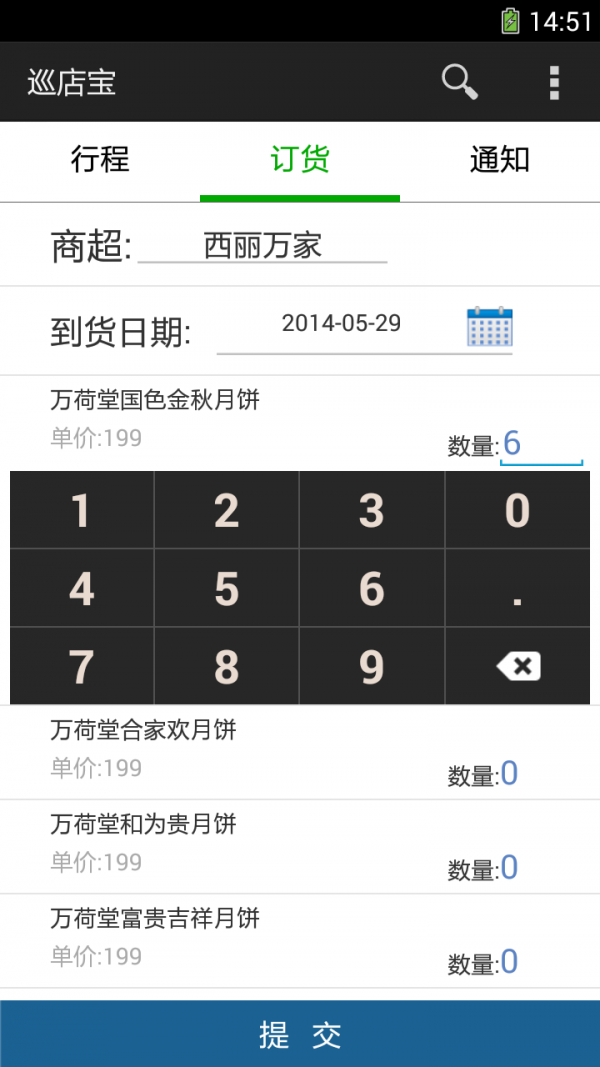Set quantity for 万荷堂富贵吉祥月饼

(x=509, y=962)
